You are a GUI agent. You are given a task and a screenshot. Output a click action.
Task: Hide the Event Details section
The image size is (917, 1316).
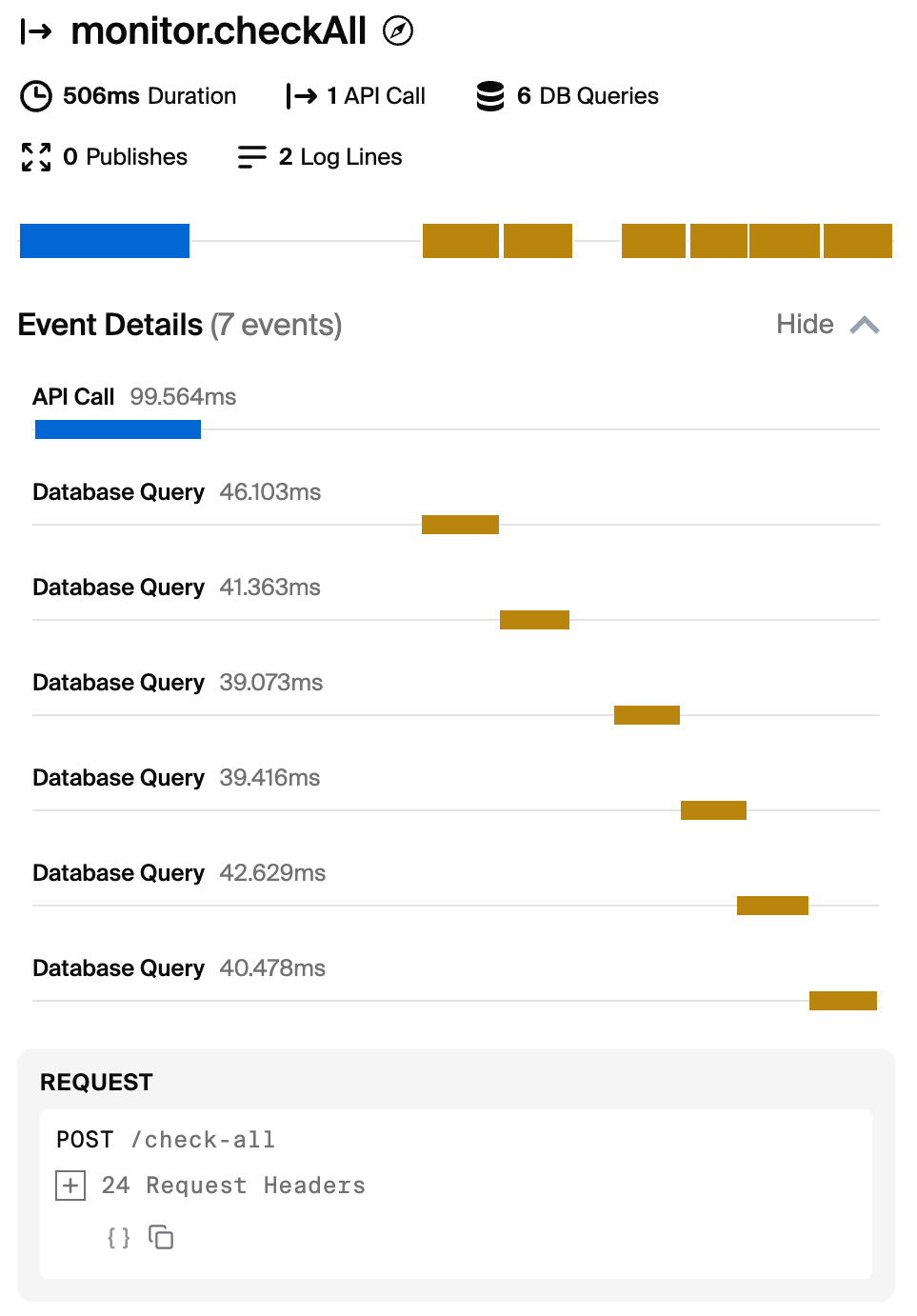(827, 325)
